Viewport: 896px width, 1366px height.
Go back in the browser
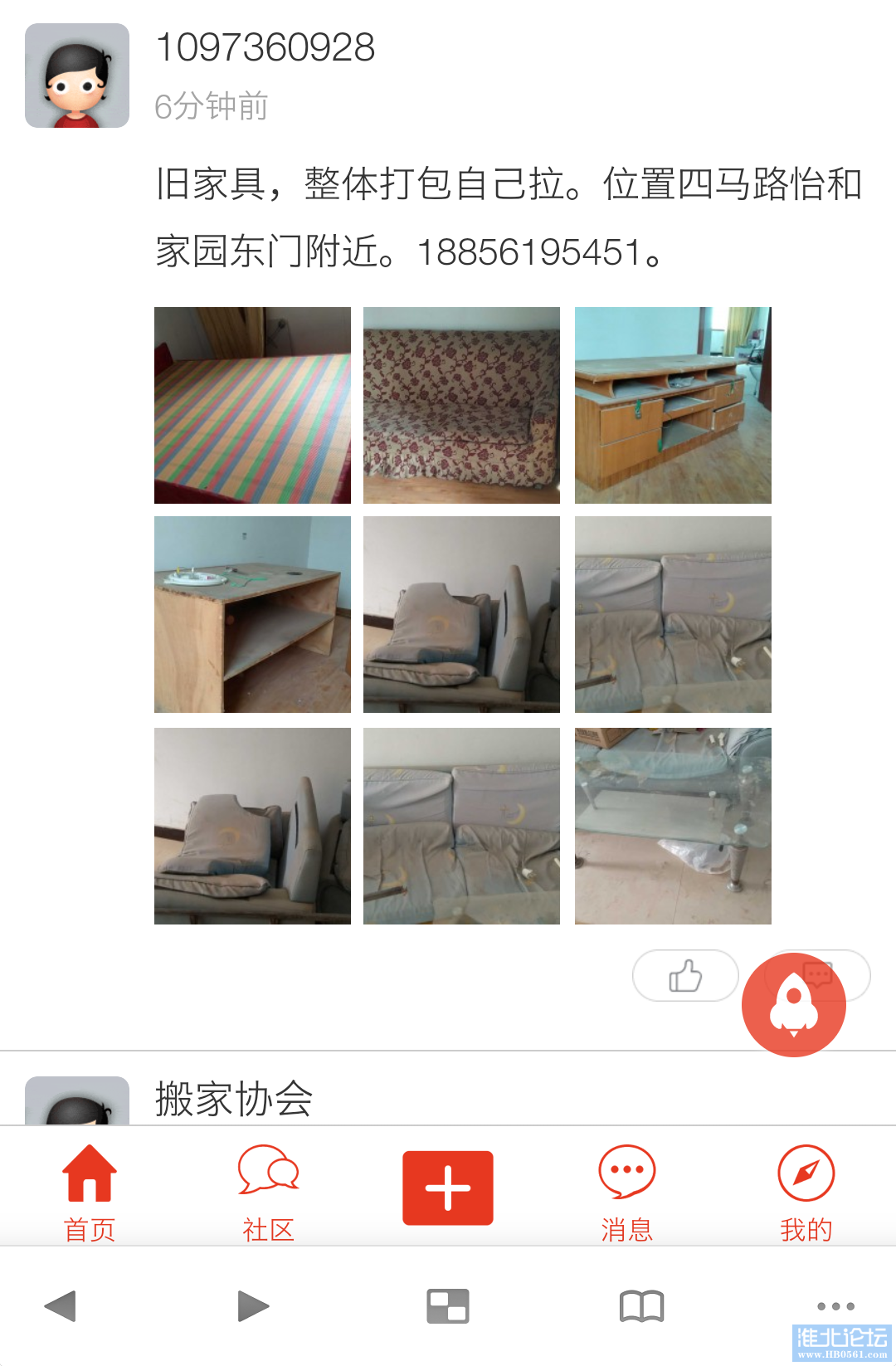(x=60, y=1306)
